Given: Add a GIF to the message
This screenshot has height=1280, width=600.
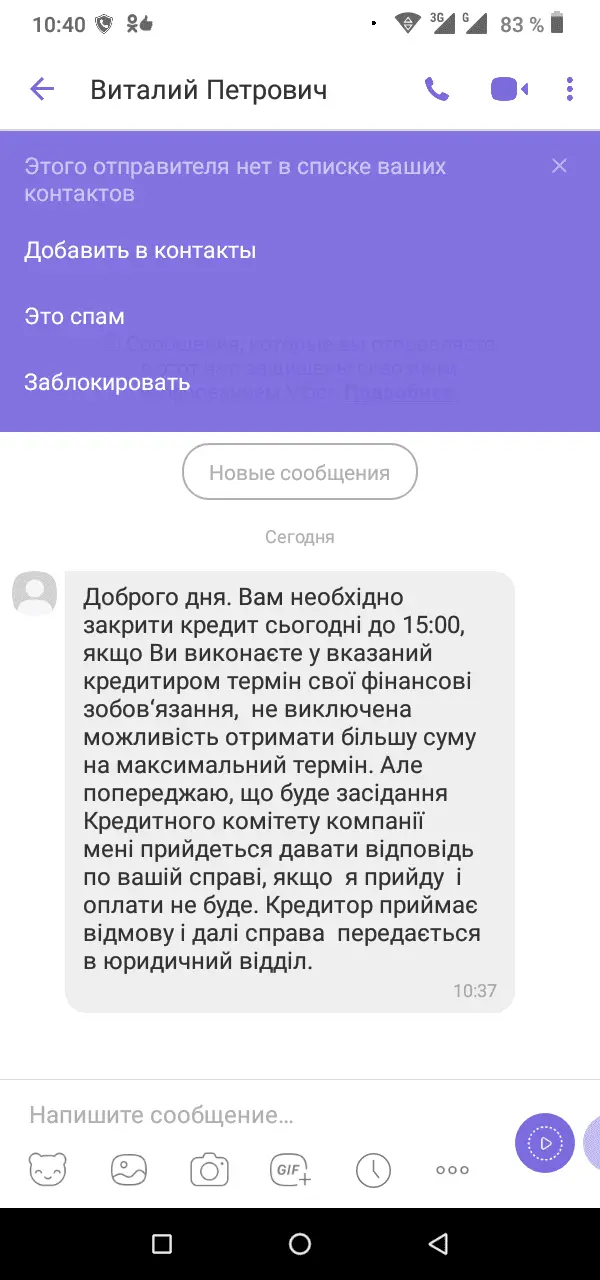Looking at the screenshot, I should (x=291, y=1170).
